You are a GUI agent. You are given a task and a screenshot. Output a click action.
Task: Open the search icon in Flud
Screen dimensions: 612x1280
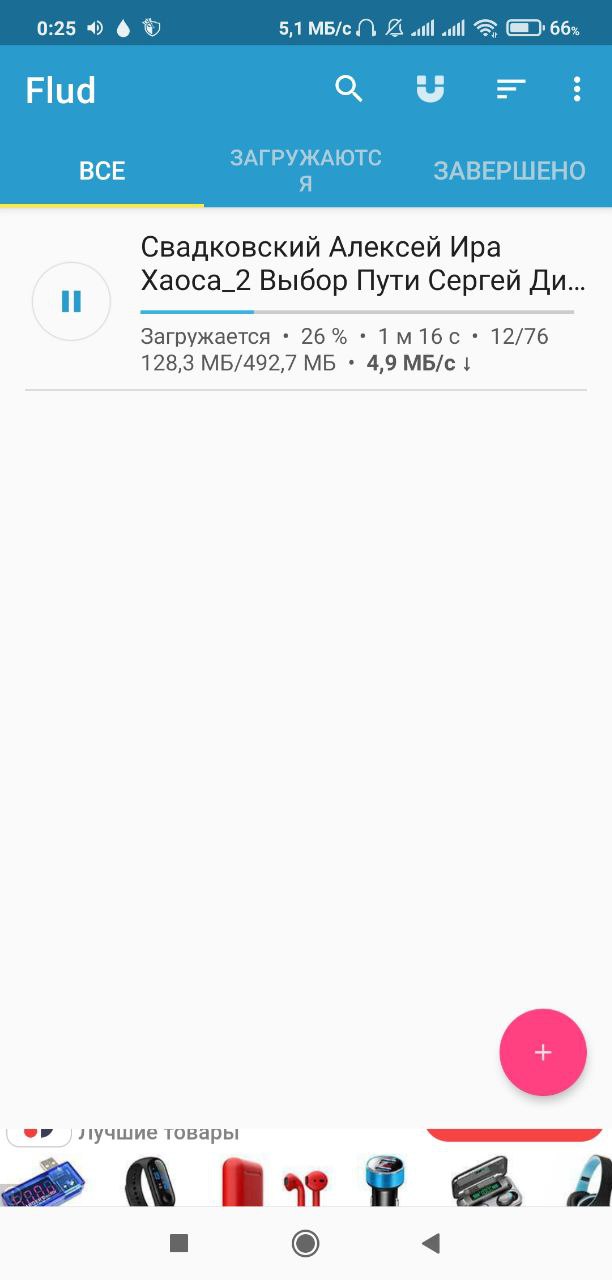click(x=348, y=89)
